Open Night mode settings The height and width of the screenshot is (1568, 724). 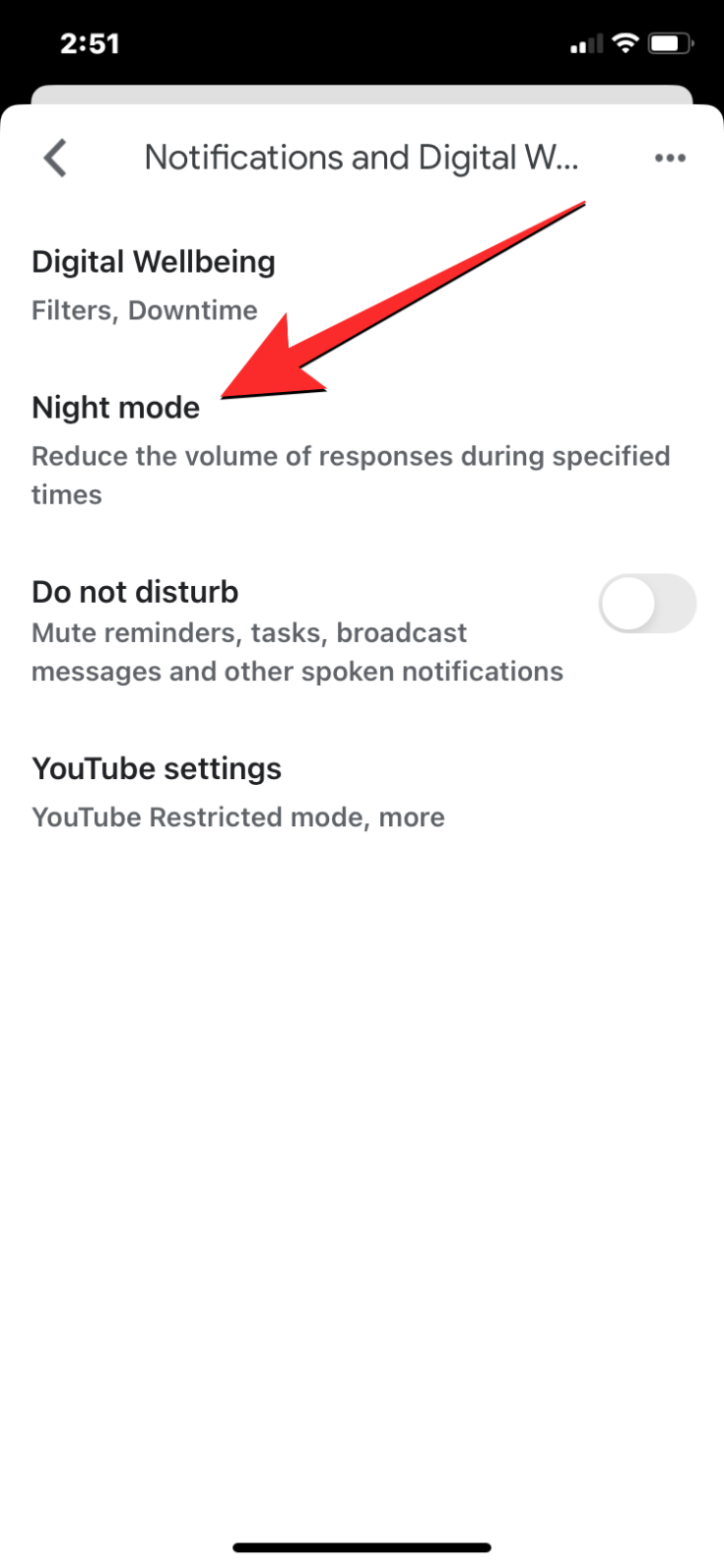pos(117,409)
